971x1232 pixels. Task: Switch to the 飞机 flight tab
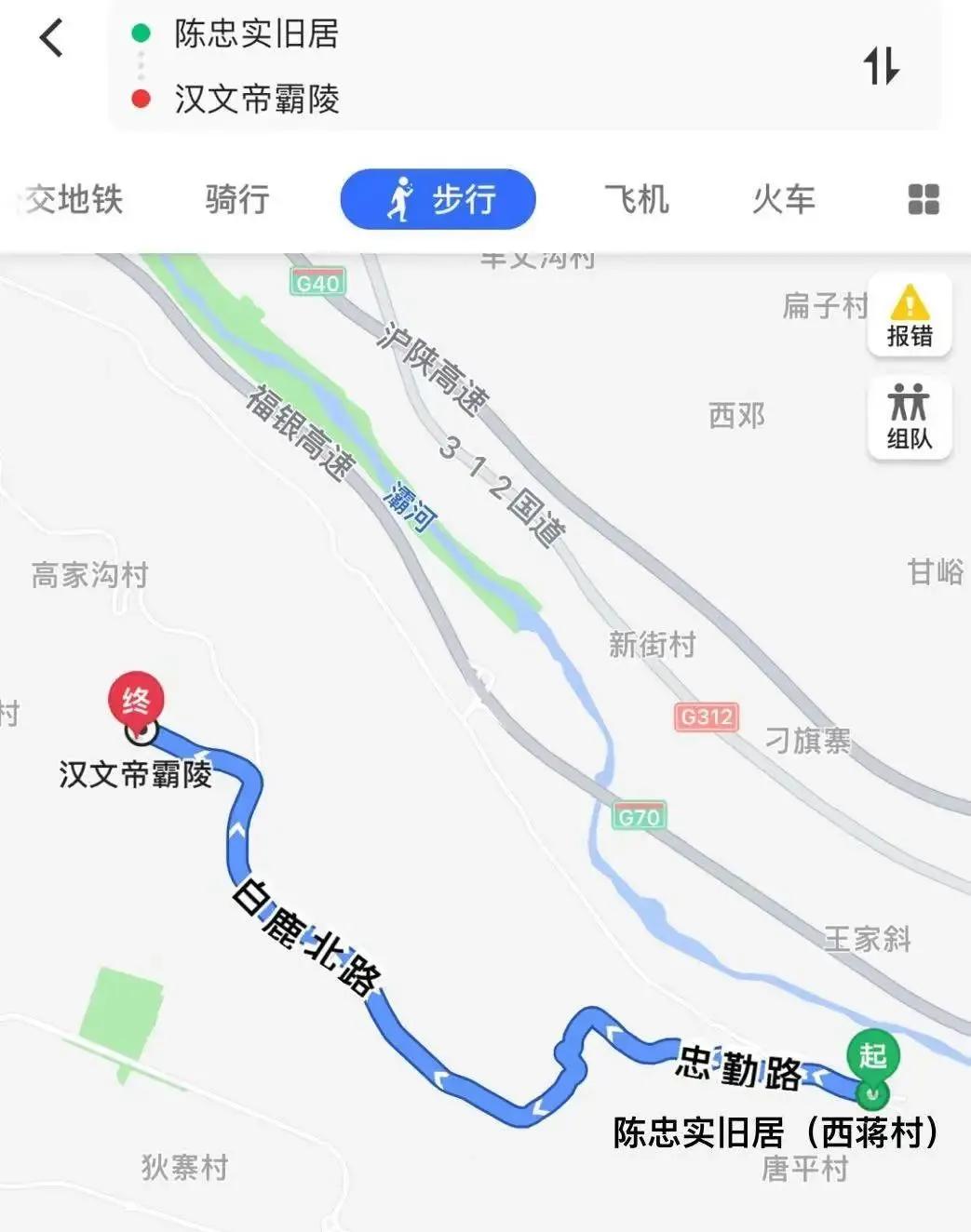click(x=637, y=199)
